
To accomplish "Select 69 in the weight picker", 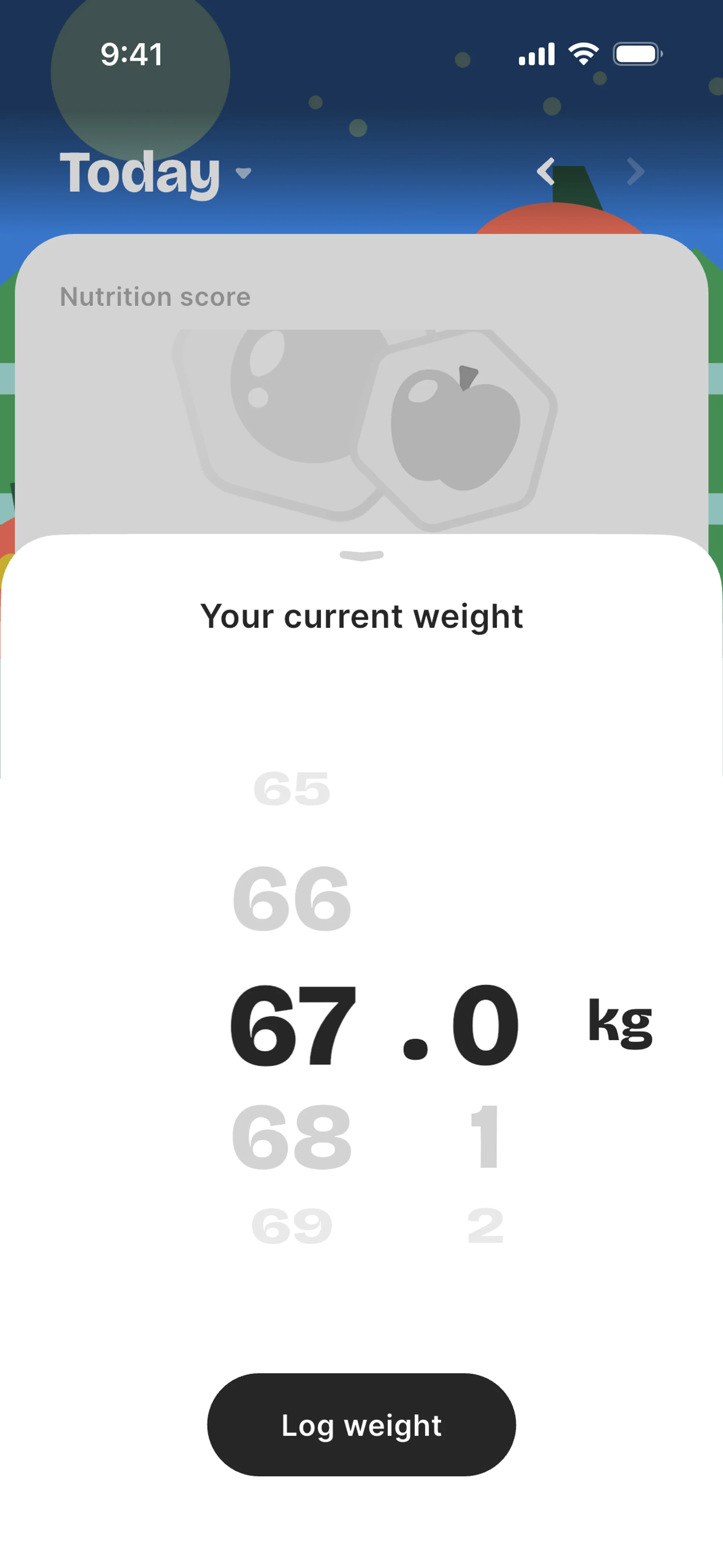I will (x=292, y=1226).
